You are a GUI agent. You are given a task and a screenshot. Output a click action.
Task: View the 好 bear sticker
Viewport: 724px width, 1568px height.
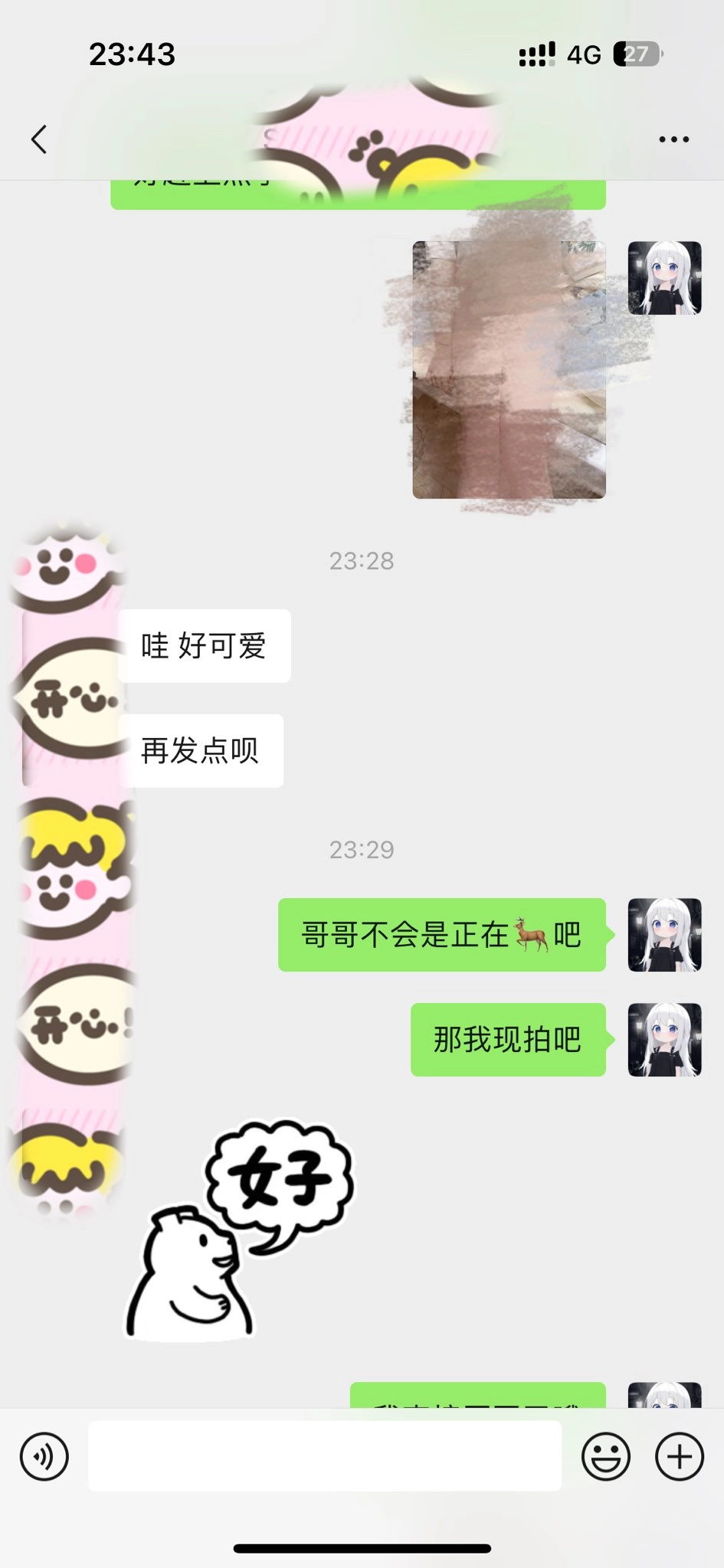[x=239, y=1231]
